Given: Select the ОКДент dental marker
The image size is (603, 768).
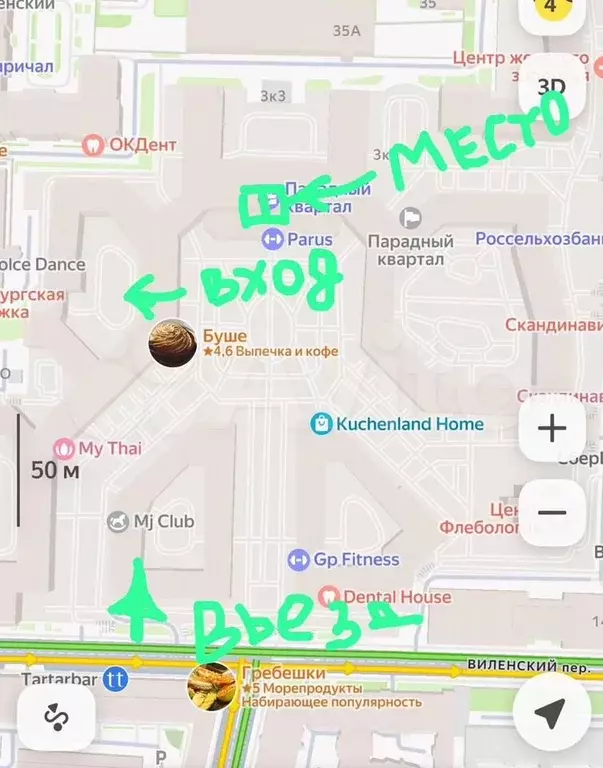Looking at the screenshot, I should pos(94,145).
